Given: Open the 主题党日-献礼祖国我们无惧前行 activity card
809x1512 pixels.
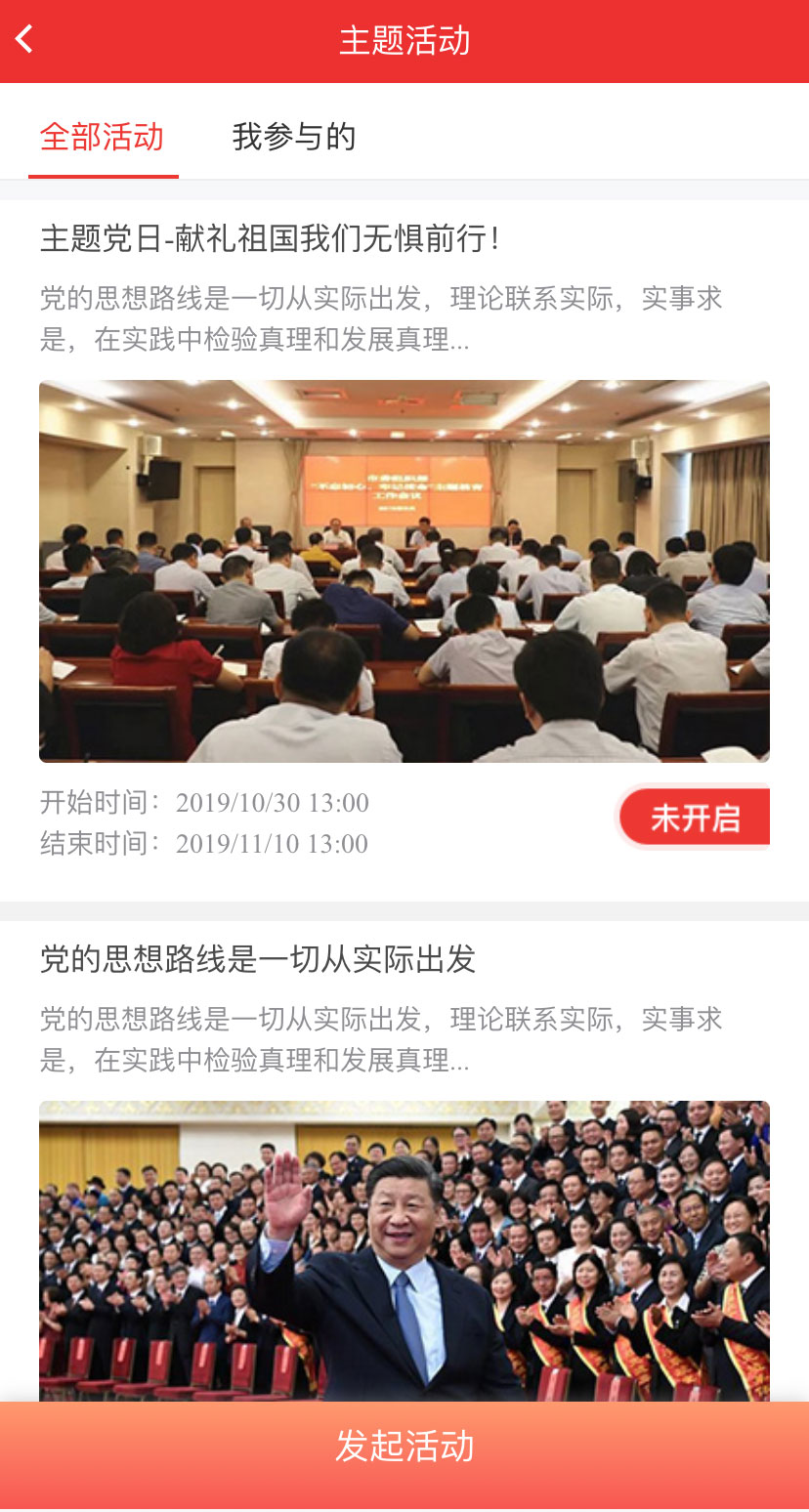Looking at the screenshot, I should (404, 551).
